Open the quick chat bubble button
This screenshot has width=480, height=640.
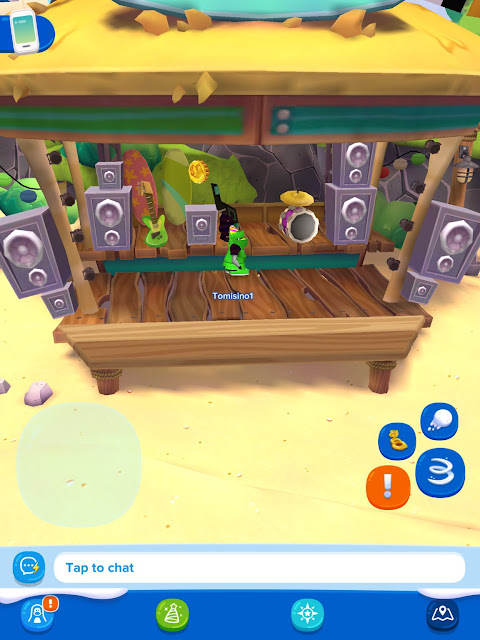coord(29,567)
